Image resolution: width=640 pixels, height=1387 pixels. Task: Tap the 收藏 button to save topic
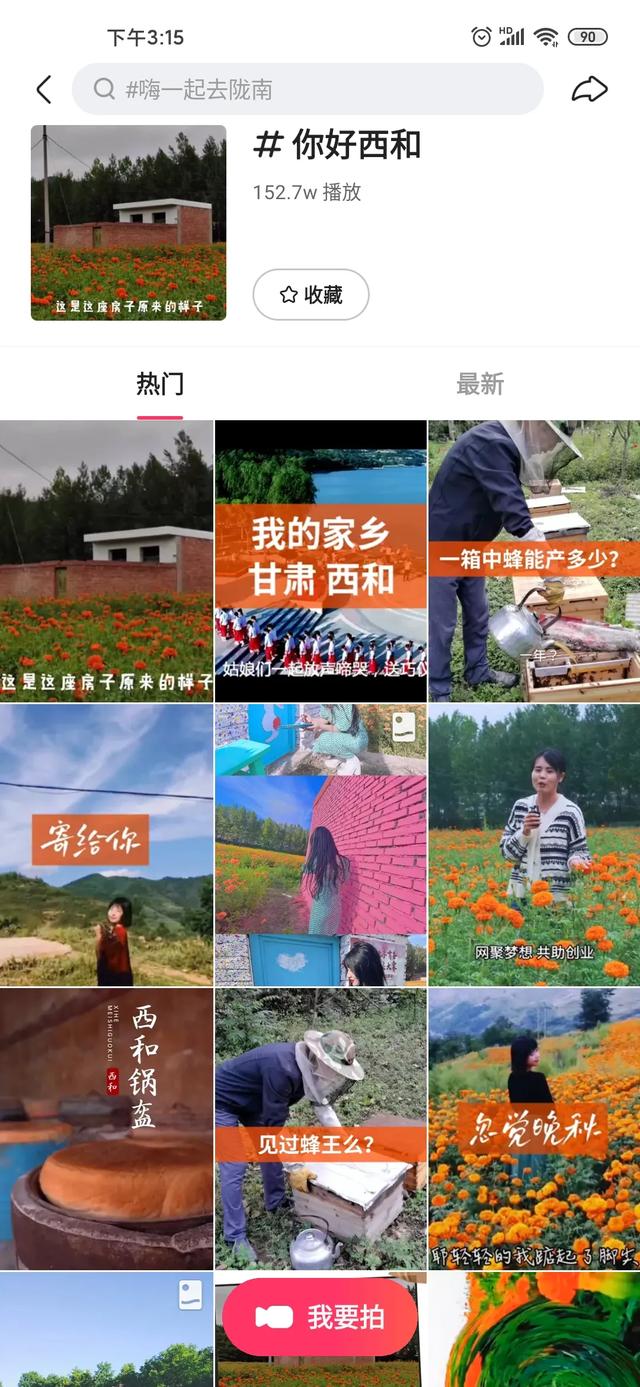click(311, 295)
